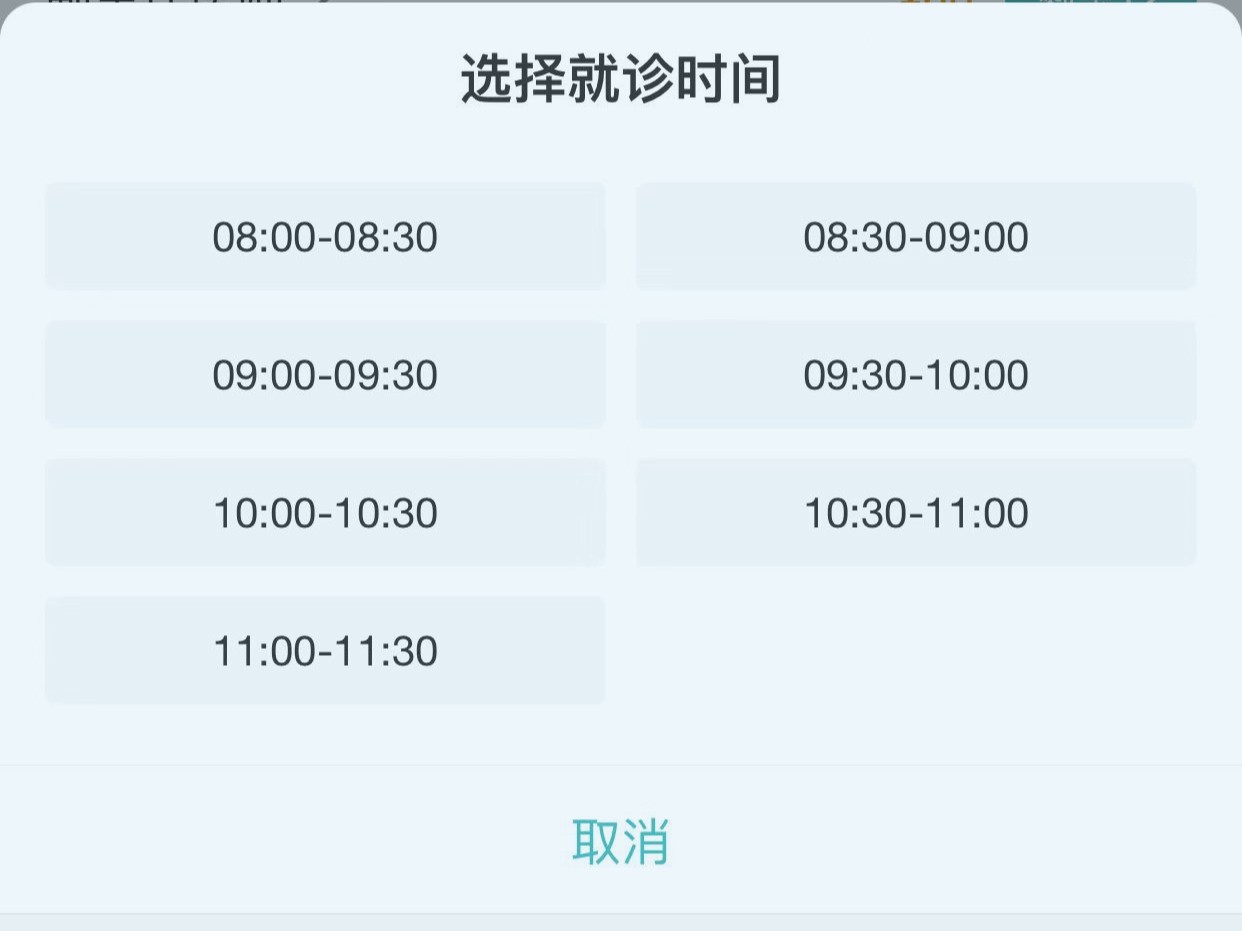Pick the 09:00-09:30 time slot

pos(325,375)
